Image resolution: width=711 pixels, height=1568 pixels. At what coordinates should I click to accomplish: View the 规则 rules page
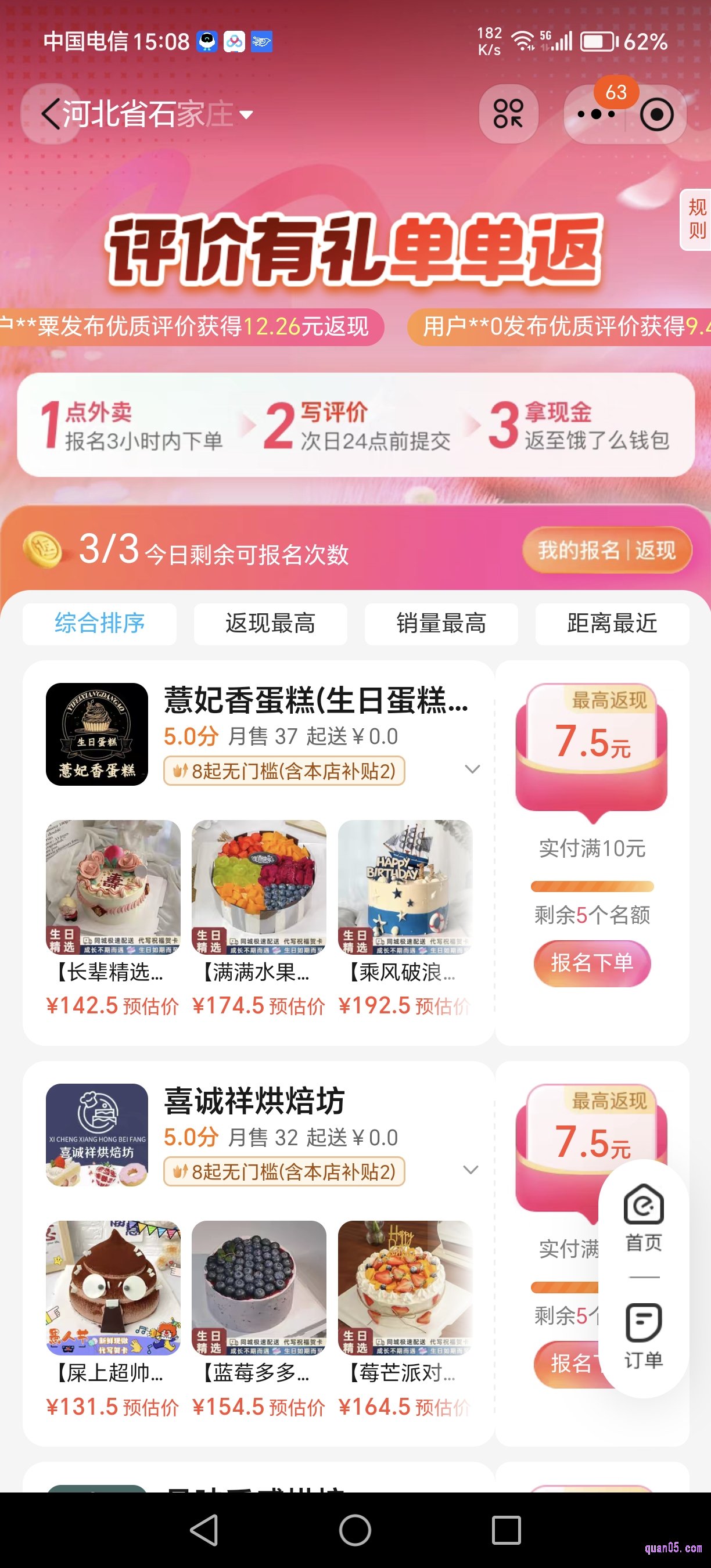click(696, 219)
